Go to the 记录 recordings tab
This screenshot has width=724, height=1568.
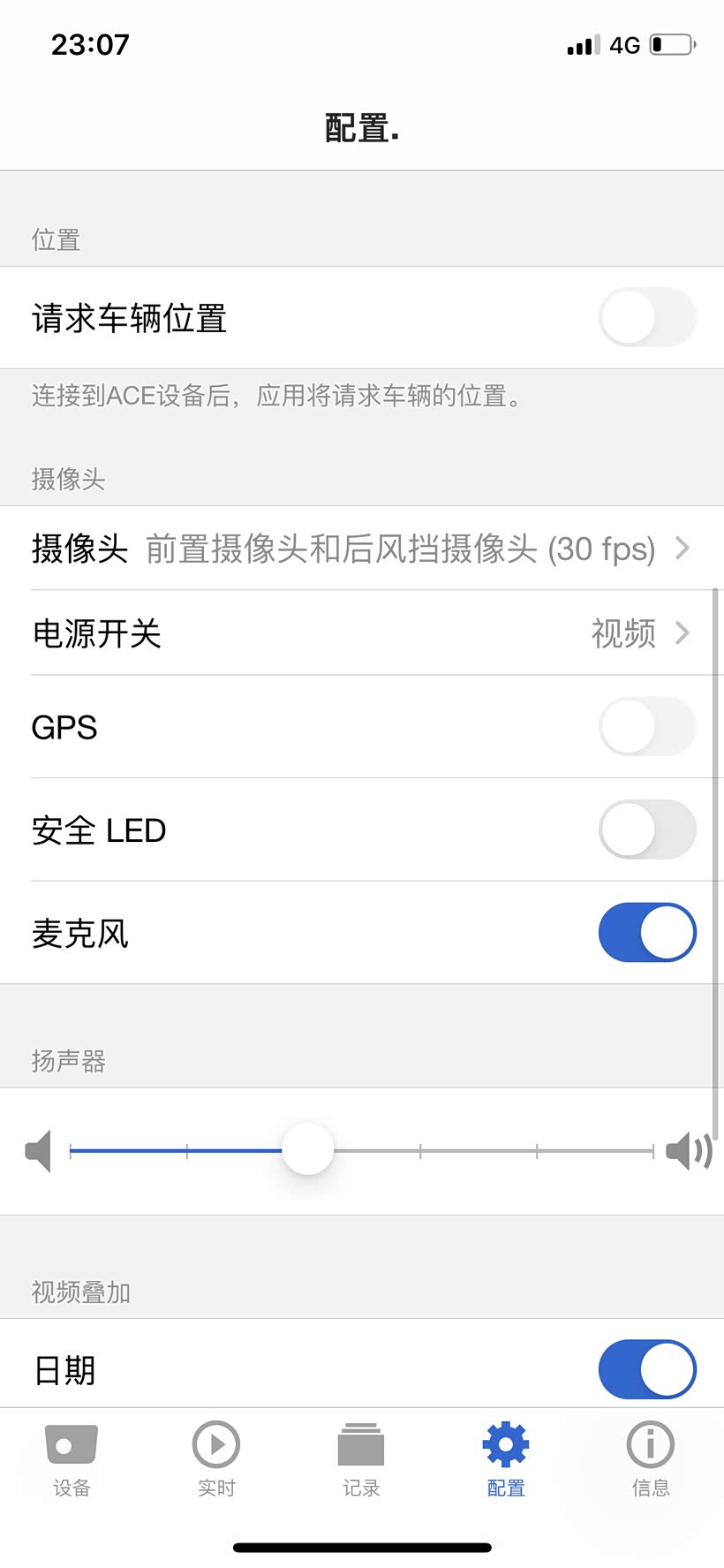(361, 1459)
